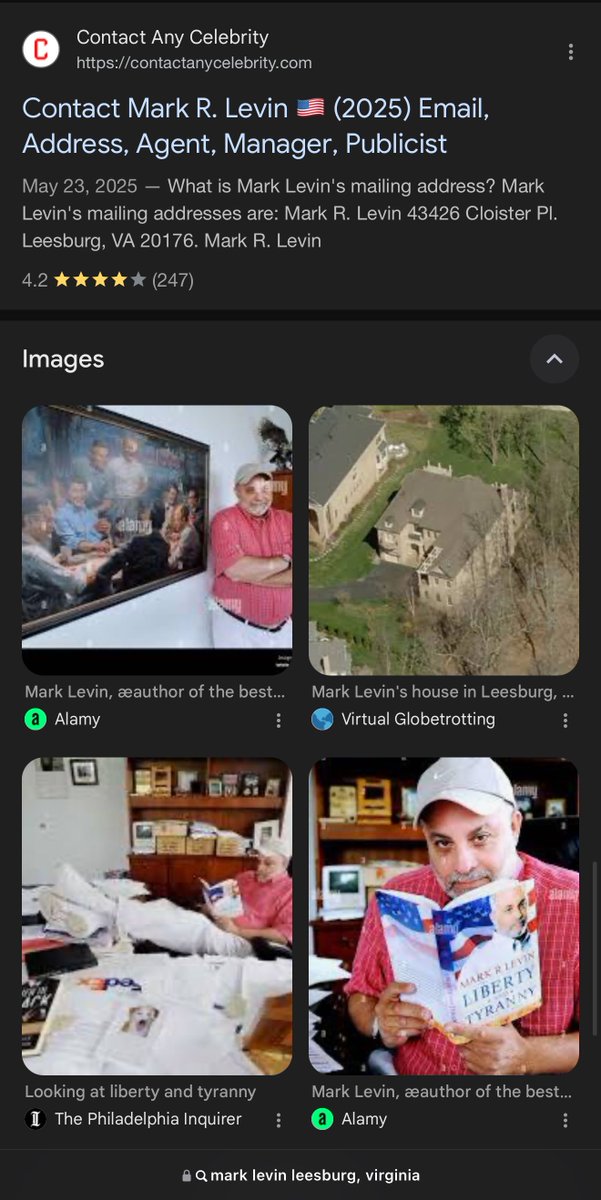Open options for Philadelphia Inquirer image

point(279,1120)
